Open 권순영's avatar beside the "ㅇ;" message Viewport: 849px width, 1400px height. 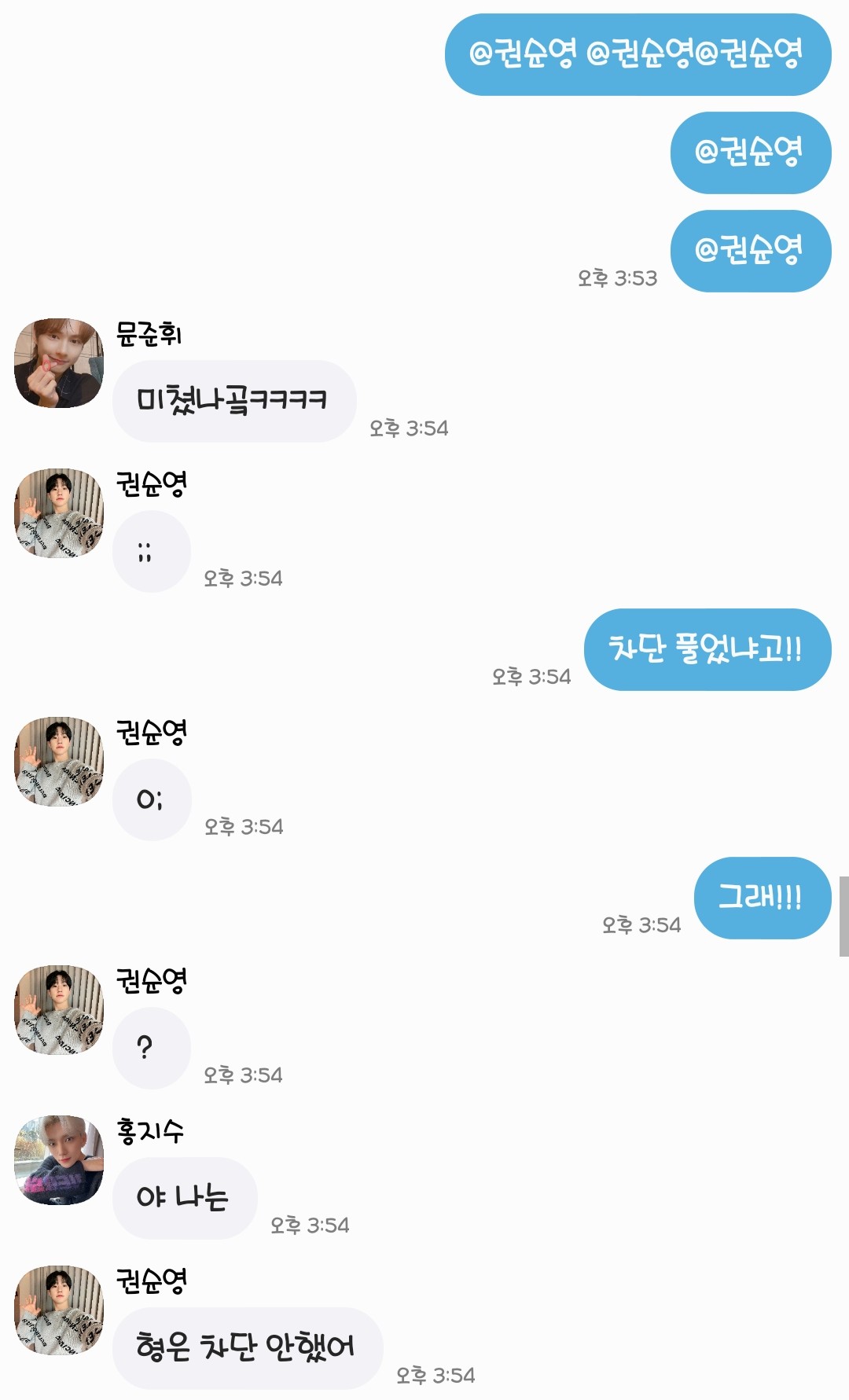click(59, 762)
